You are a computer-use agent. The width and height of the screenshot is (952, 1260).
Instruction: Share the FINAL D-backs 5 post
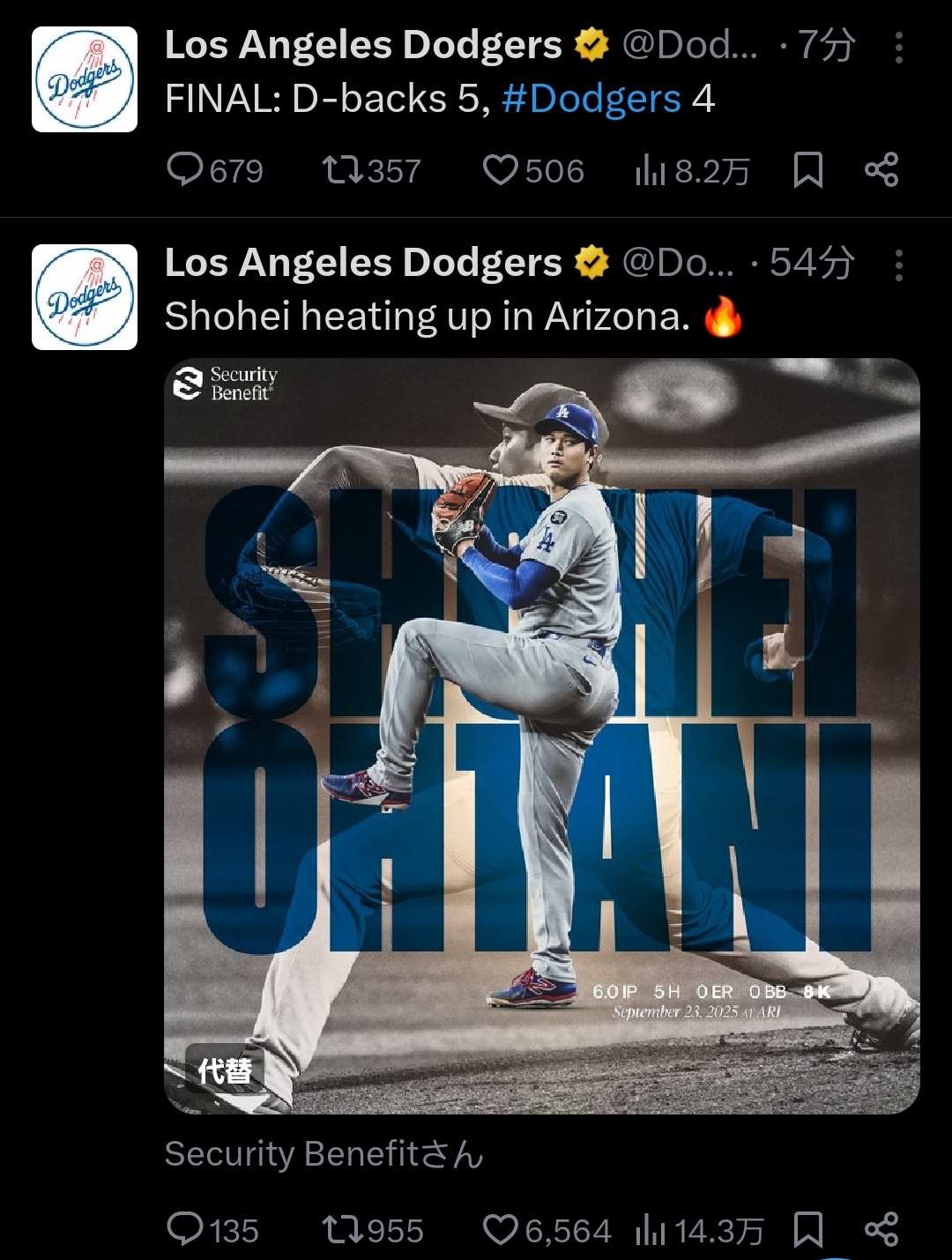[881, 169]
